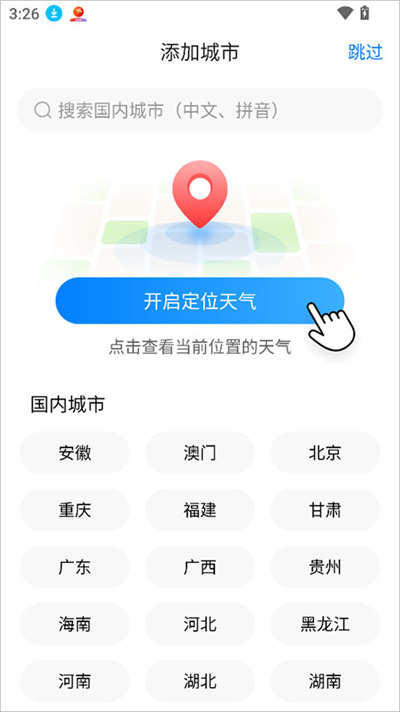Choose the 湖南 chip
The height and width of the screenshot is (712, 400).
click(325, 682)
